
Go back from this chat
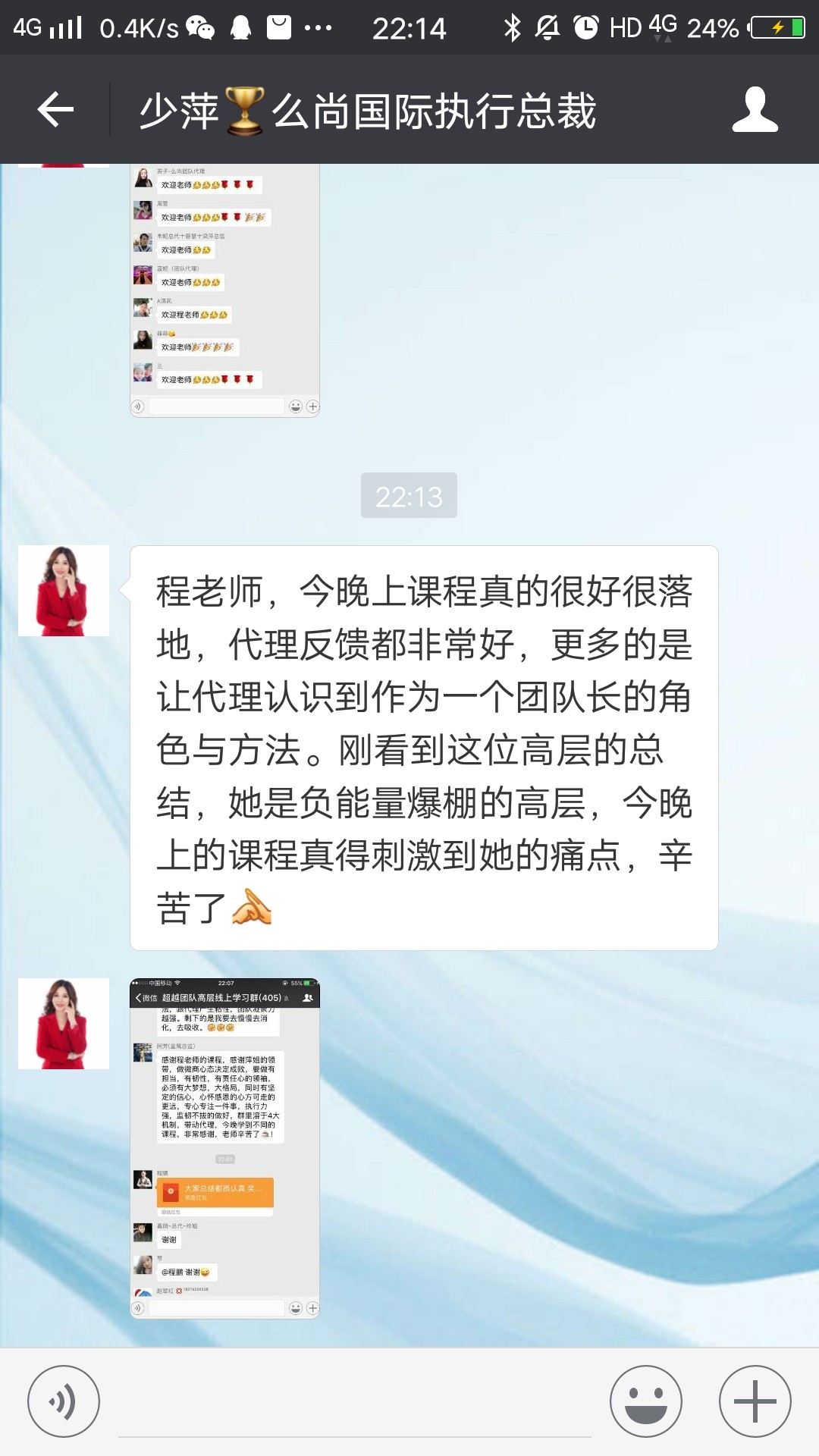point(55,111)
